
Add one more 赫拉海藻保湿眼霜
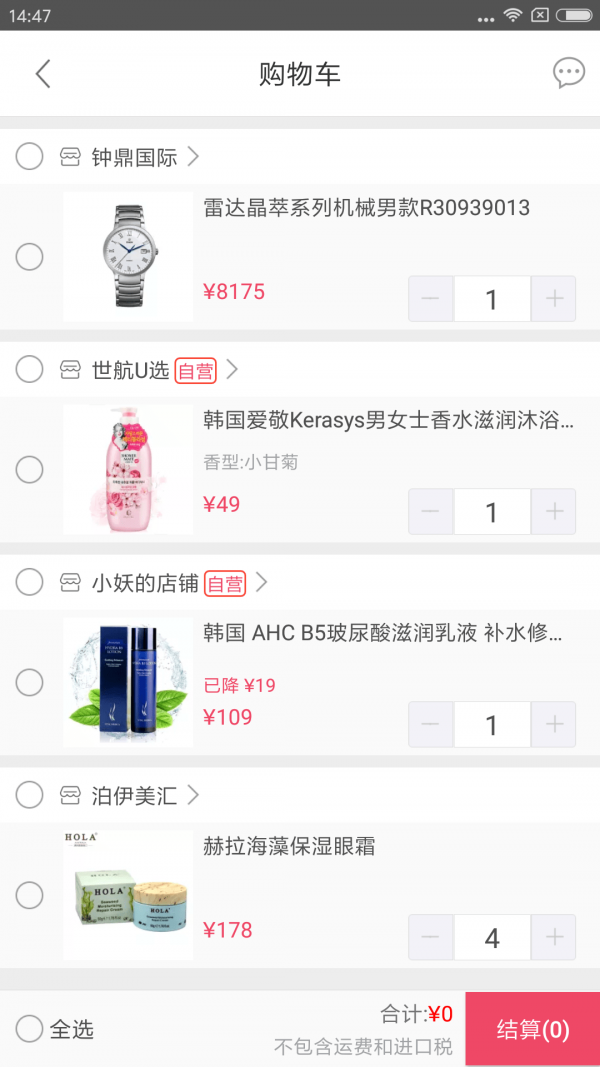(553, 938)
